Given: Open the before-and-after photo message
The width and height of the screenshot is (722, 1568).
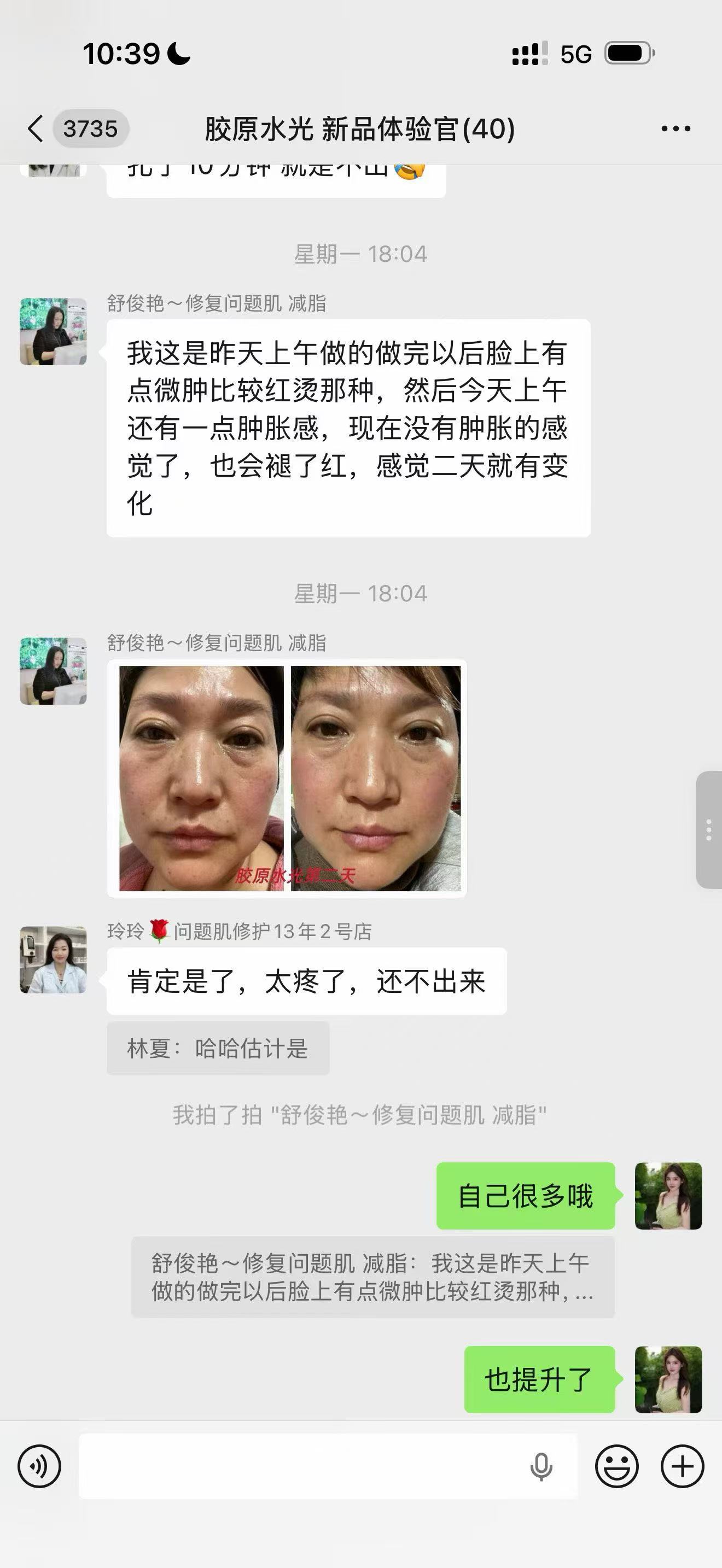Looking at the screenshot, I should coord(287,778).
